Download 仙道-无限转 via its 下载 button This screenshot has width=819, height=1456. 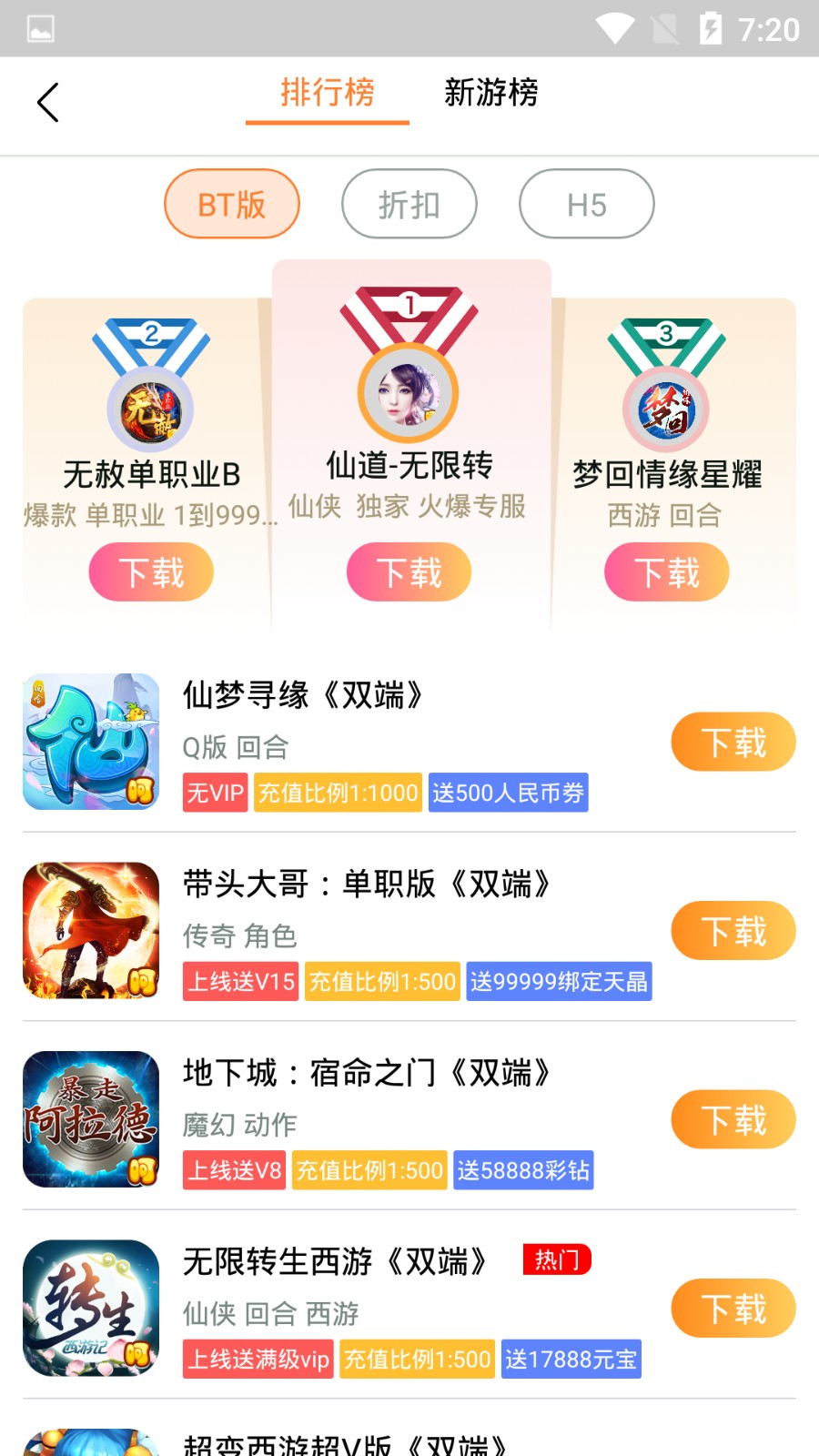[409, 571]
